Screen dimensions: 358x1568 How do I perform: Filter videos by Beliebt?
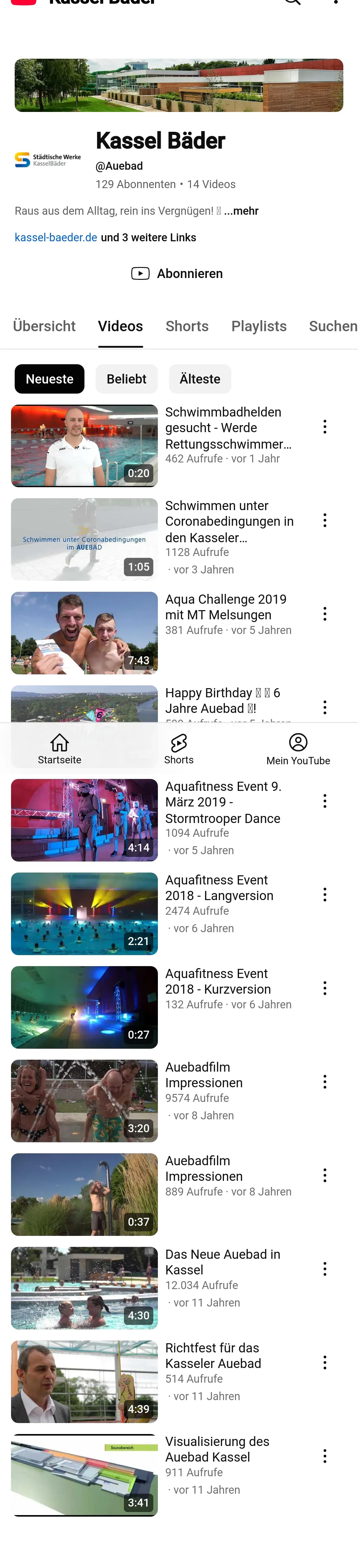127,379
